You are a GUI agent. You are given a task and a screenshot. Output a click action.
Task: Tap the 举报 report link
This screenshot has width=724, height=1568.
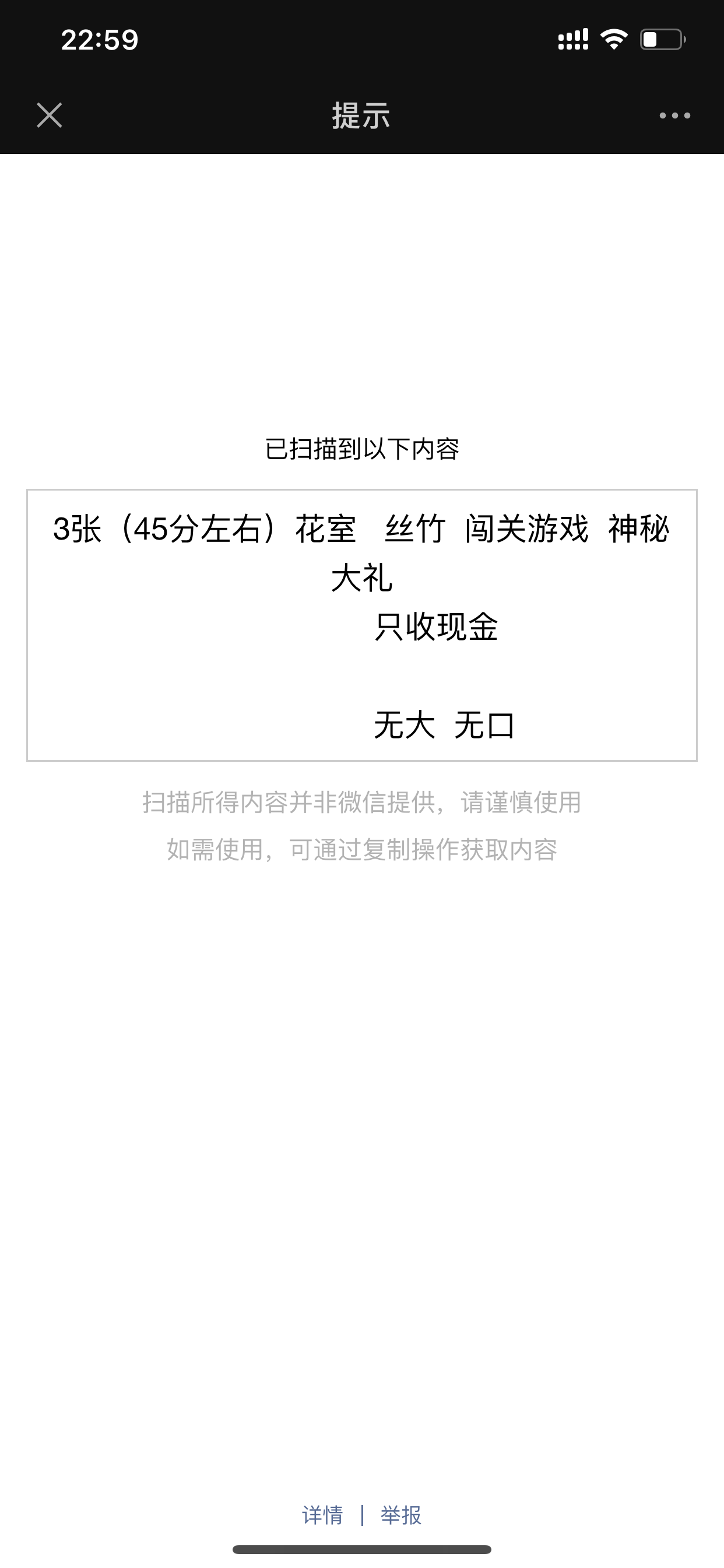(x=401, y=1514)
